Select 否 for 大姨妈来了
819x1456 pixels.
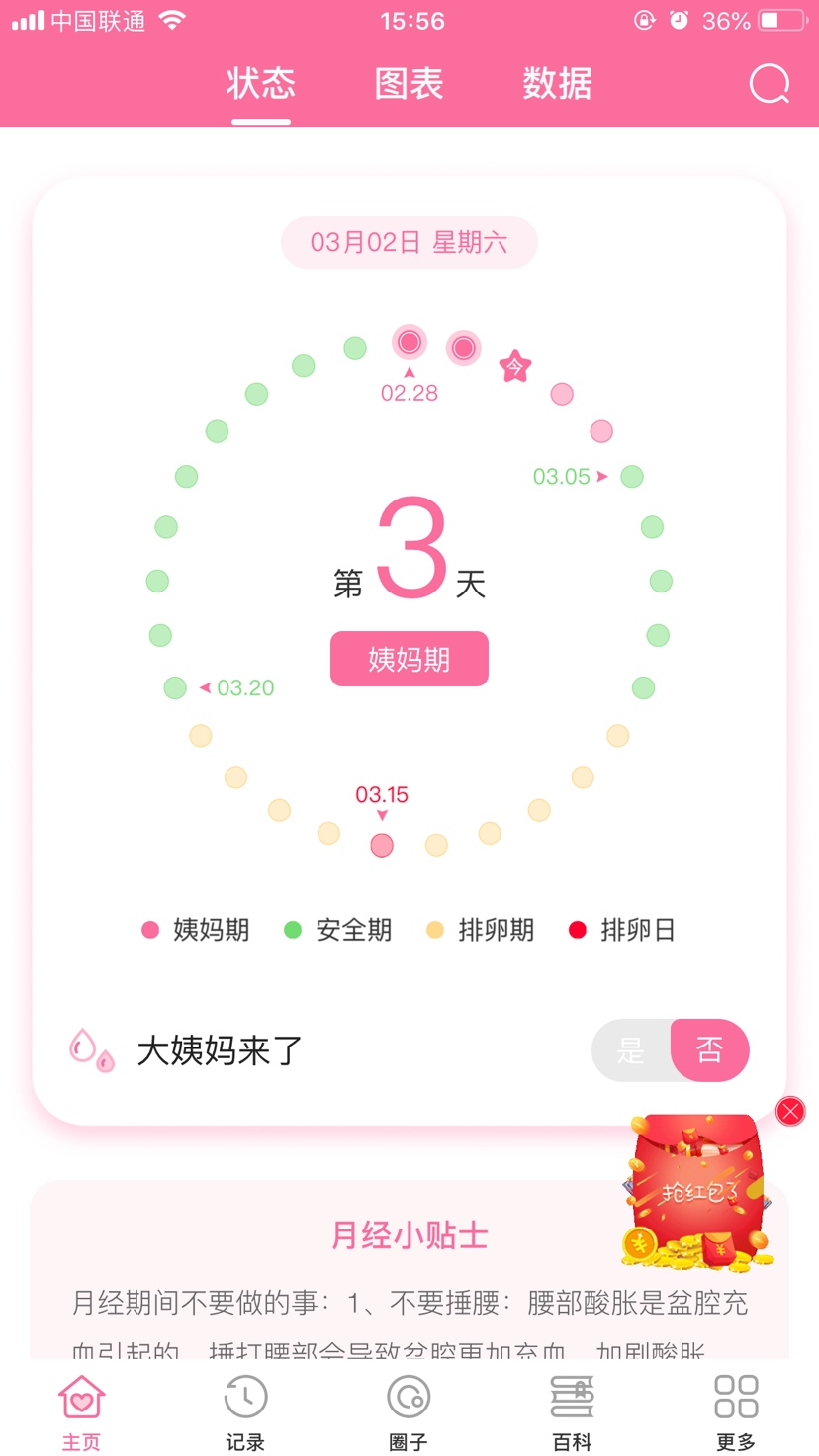click(x=709, y=1049)
